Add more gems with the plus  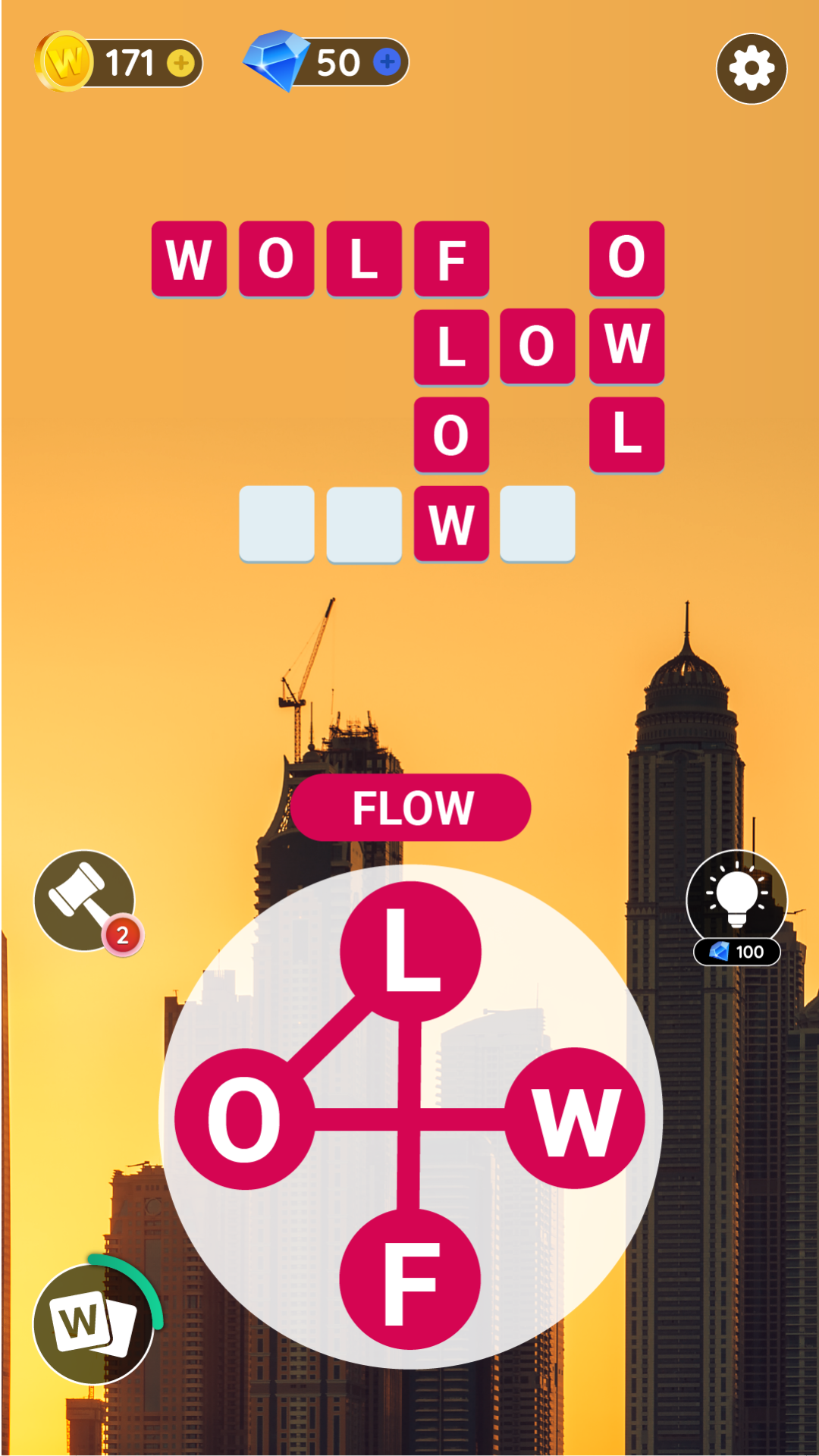(388, 62)
